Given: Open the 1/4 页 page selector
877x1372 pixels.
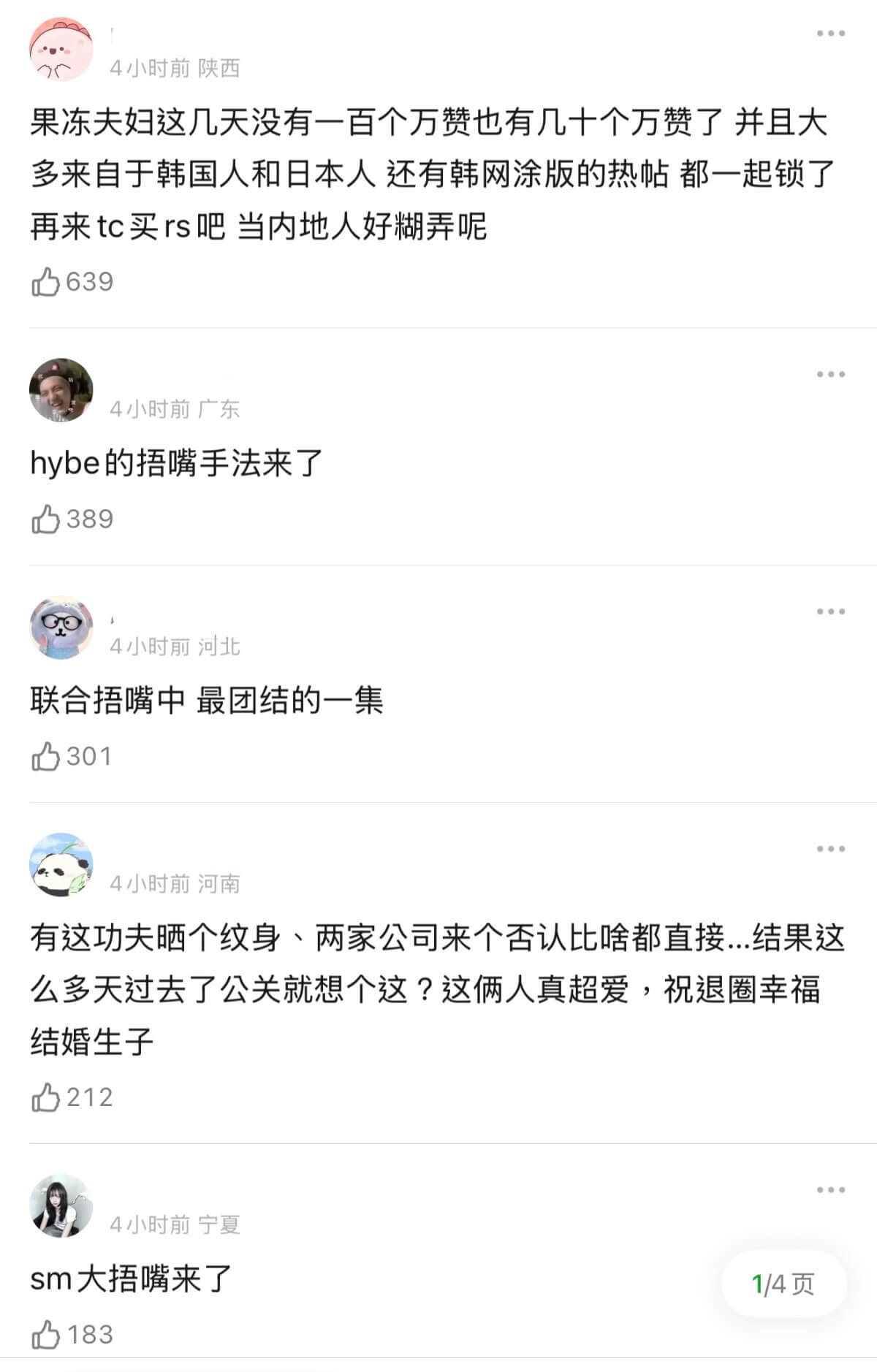Looking at the screenshot, I should click(783, 1284).
